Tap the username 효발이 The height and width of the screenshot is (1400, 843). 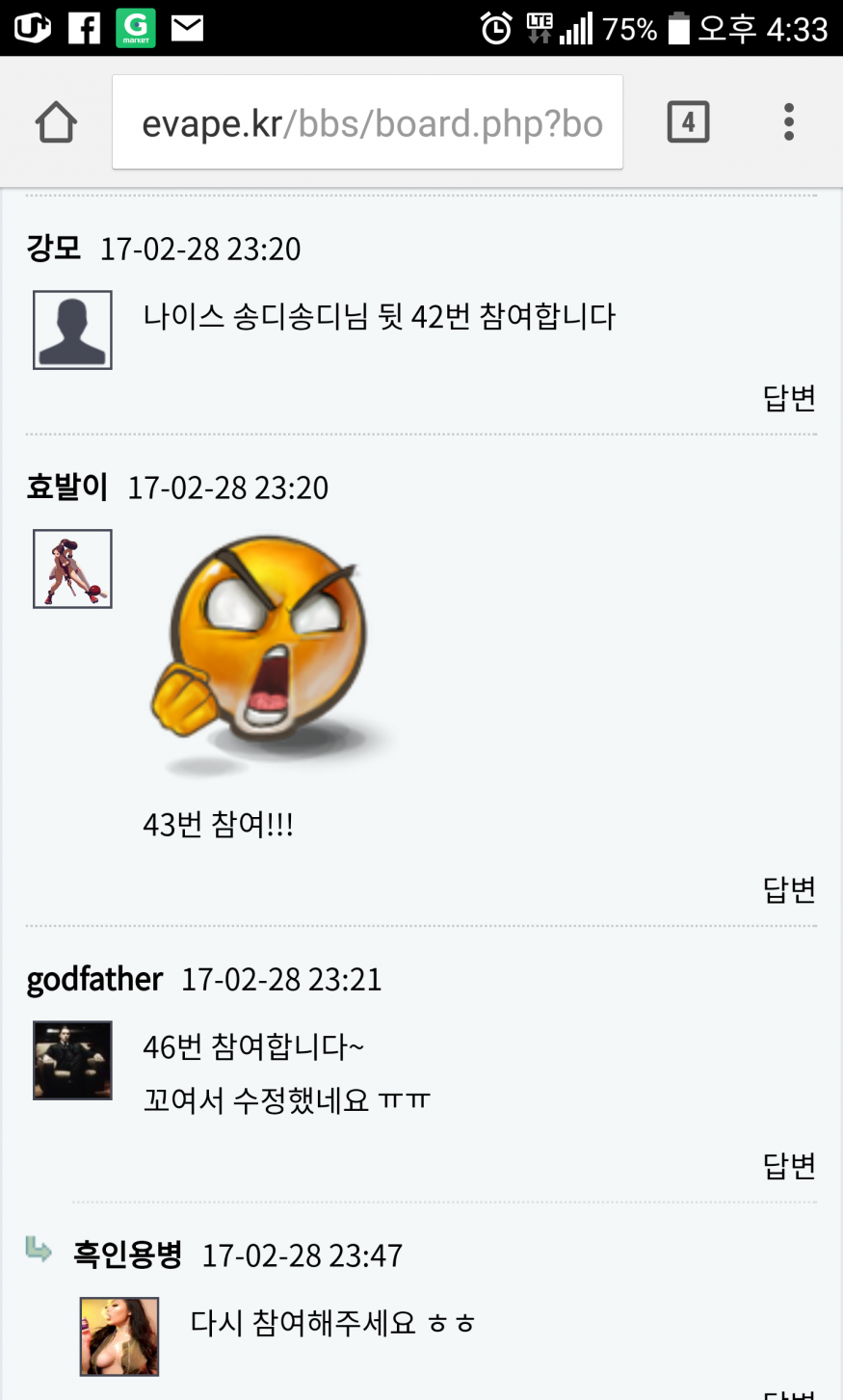click(67, 488)
